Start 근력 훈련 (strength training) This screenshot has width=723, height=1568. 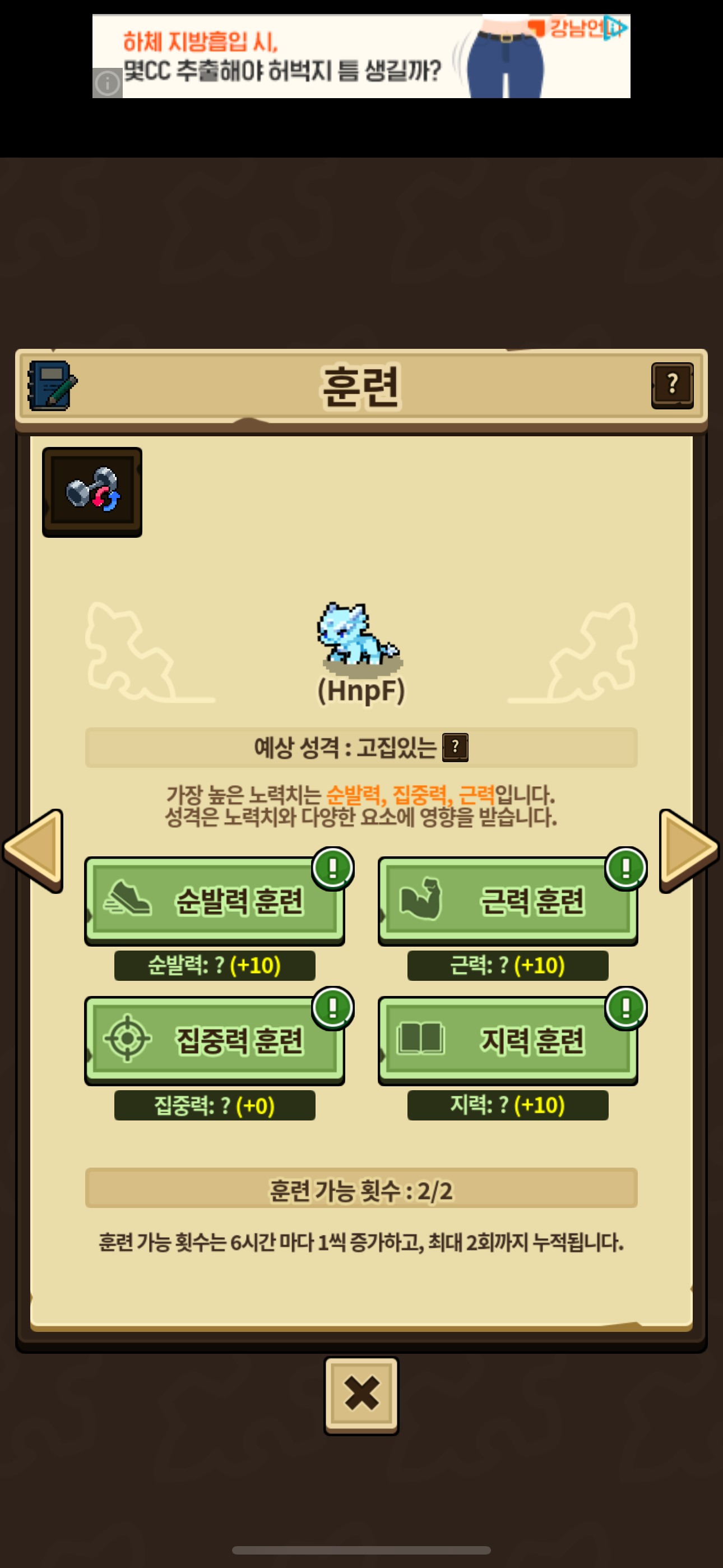508,901
